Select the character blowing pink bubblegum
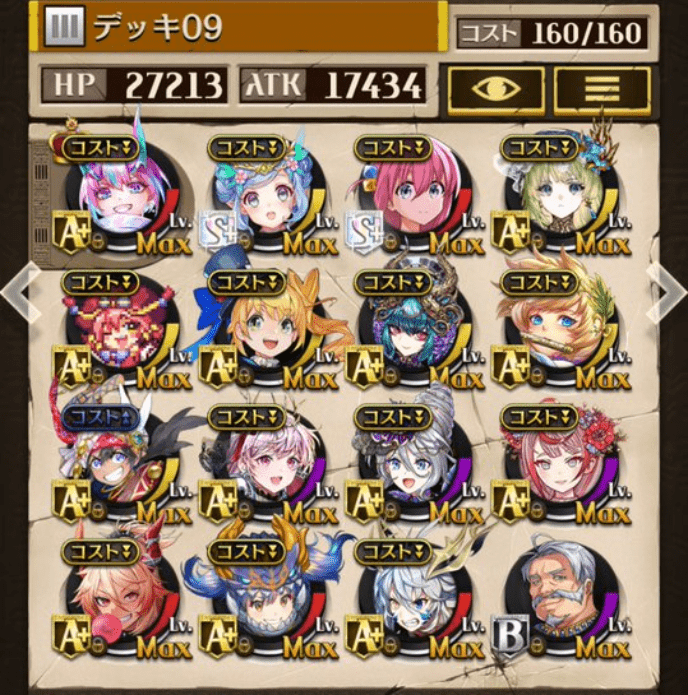Screen dimensions: 688x695 pos(120,600)
